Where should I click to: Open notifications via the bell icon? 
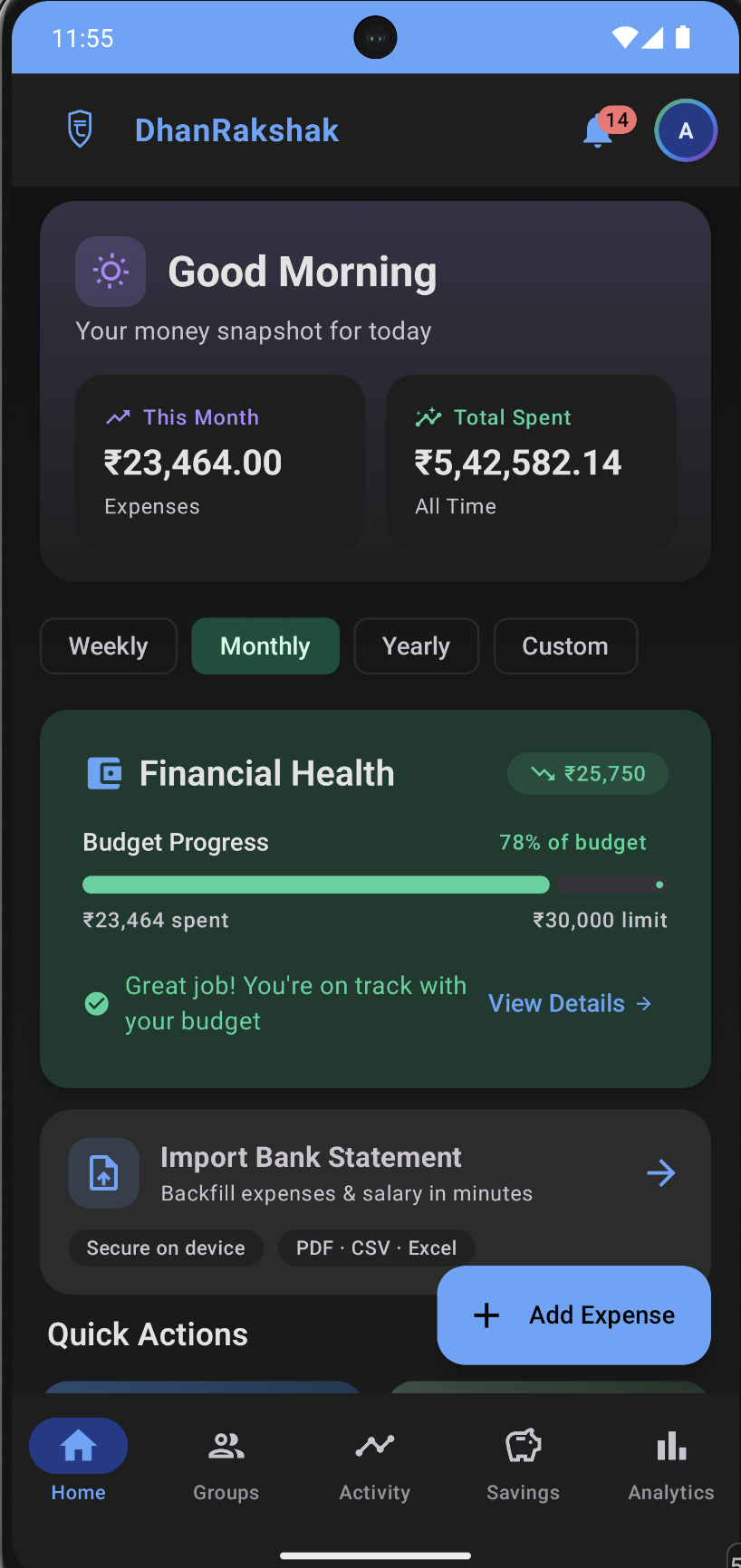click(597, 131)
